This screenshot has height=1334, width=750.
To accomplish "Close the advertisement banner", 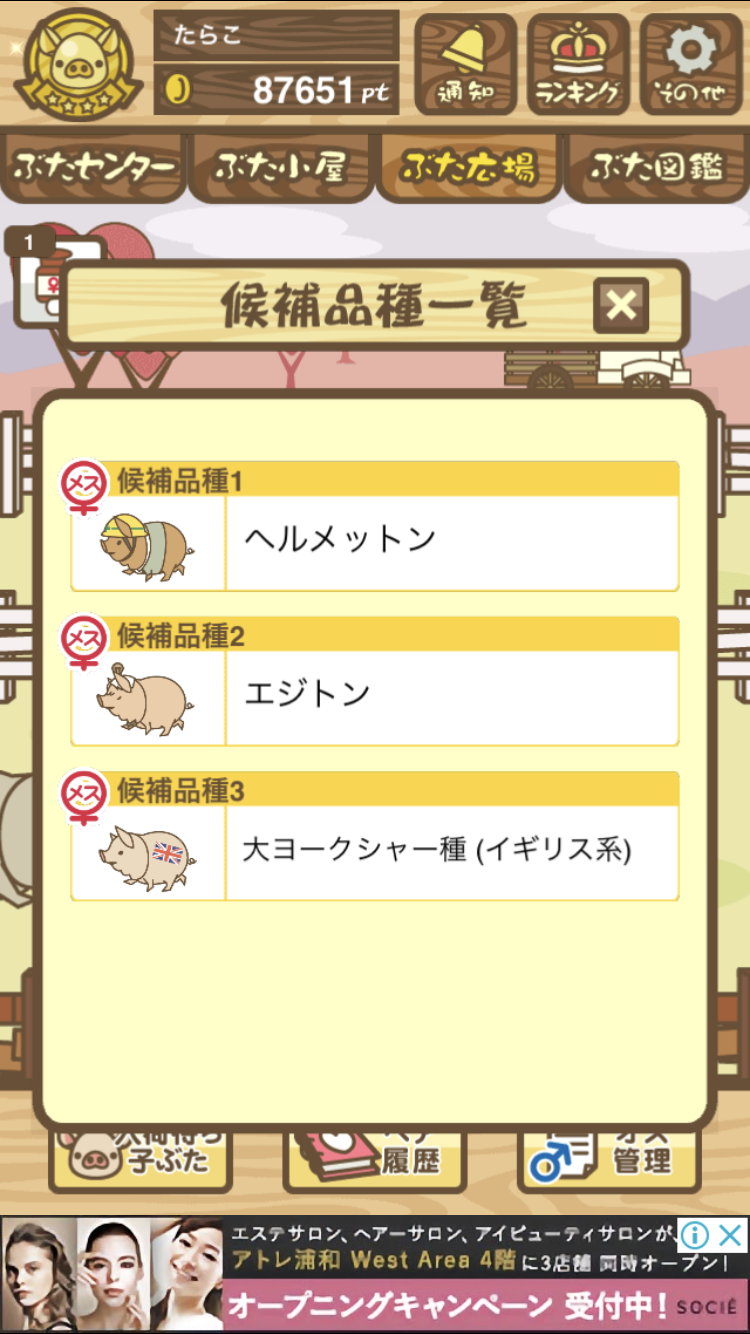I will (x=731, y=1236).
